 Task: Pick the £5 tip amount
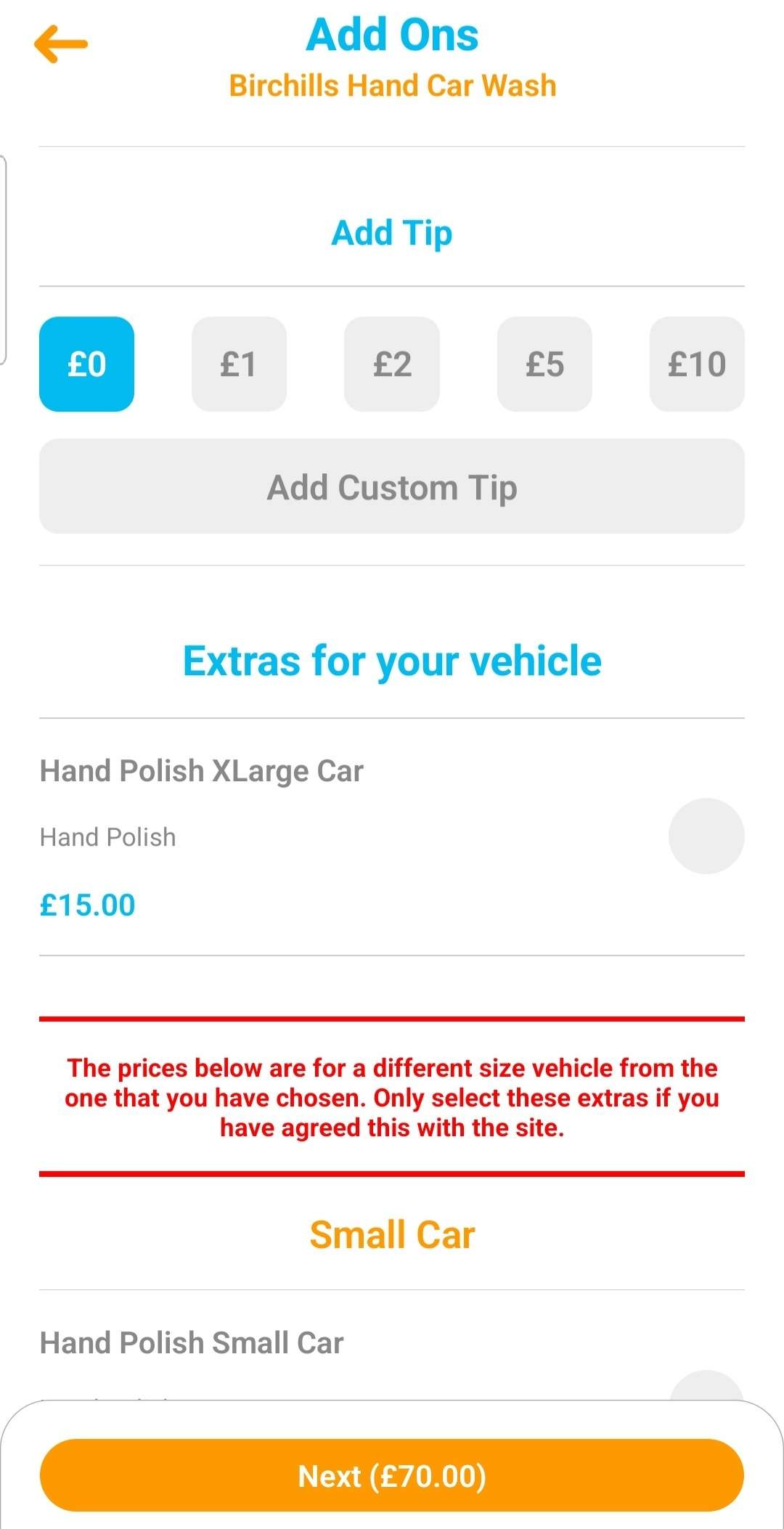(544, 364)
